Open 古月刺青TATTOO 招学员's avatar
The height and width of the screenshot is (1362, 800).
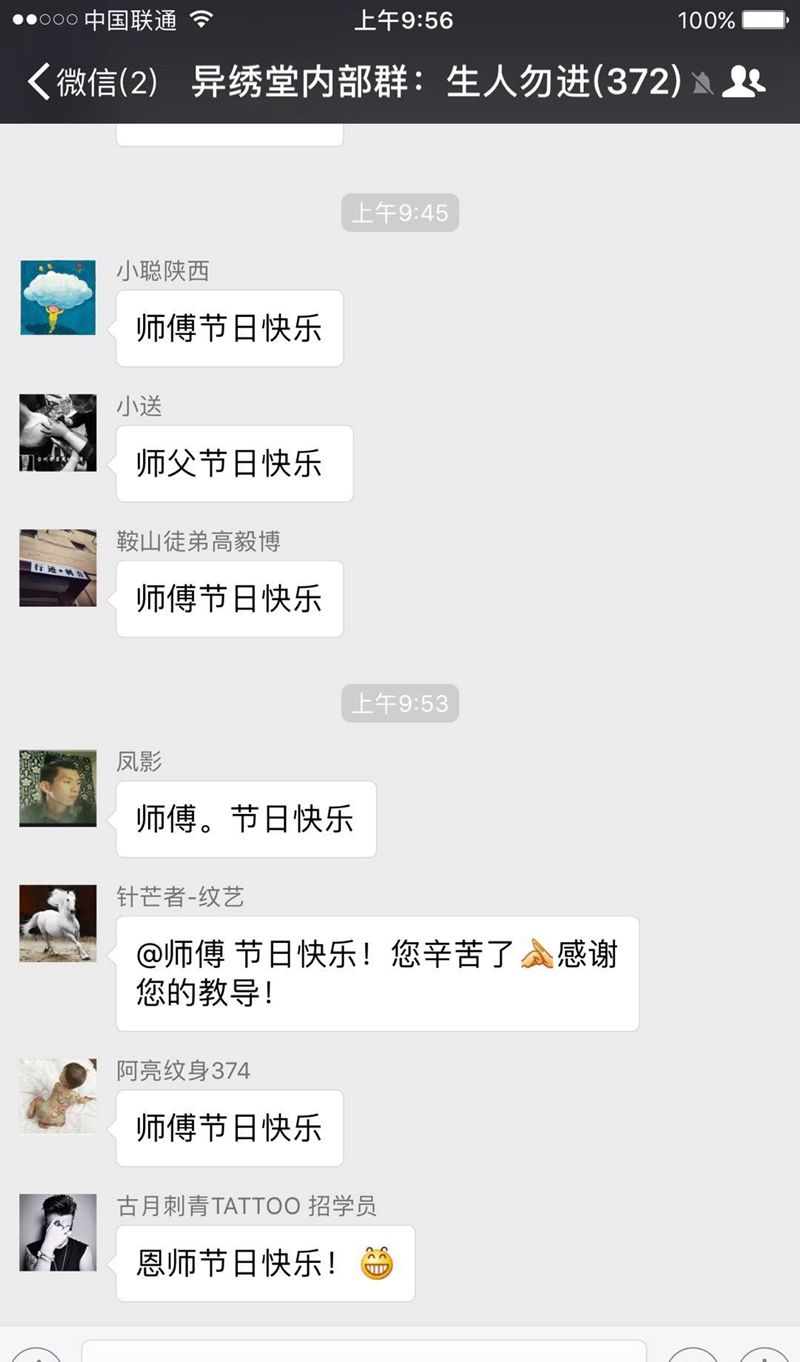[58, 1232]
